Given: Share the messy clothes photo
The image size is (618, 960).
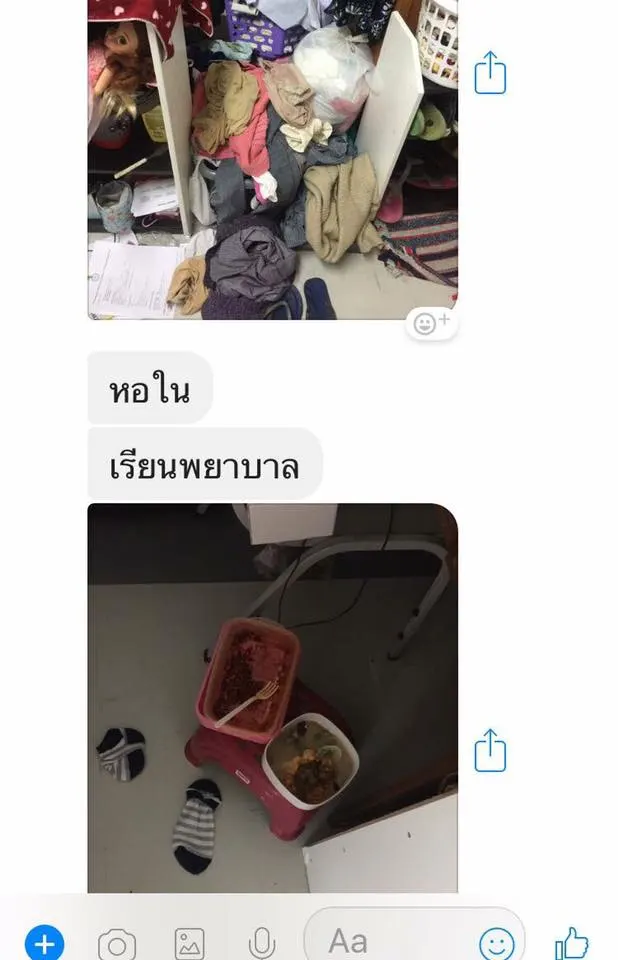Looking at the screenshot, I should [x=490, y=75].
